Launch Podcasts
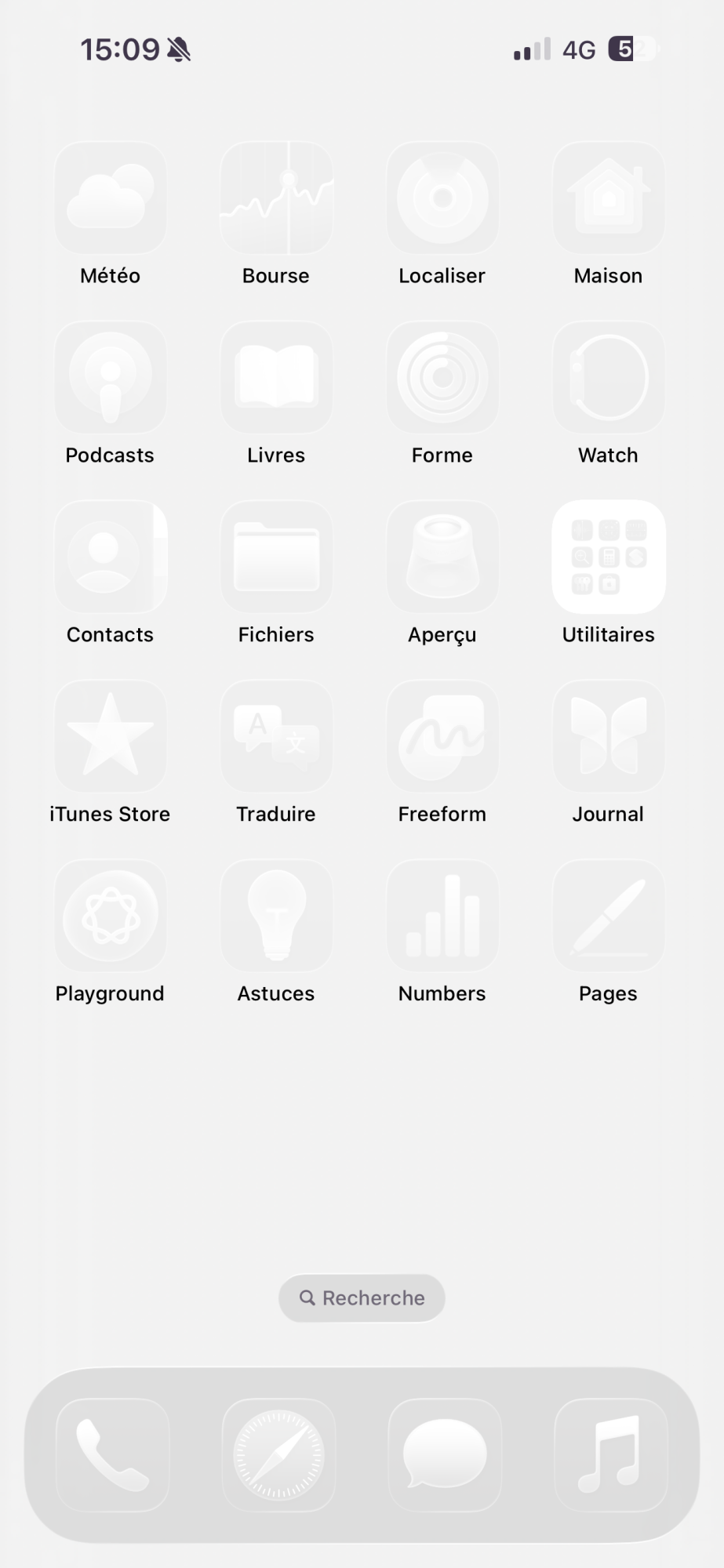This screenshot has width=724, height=1568. 111,377
